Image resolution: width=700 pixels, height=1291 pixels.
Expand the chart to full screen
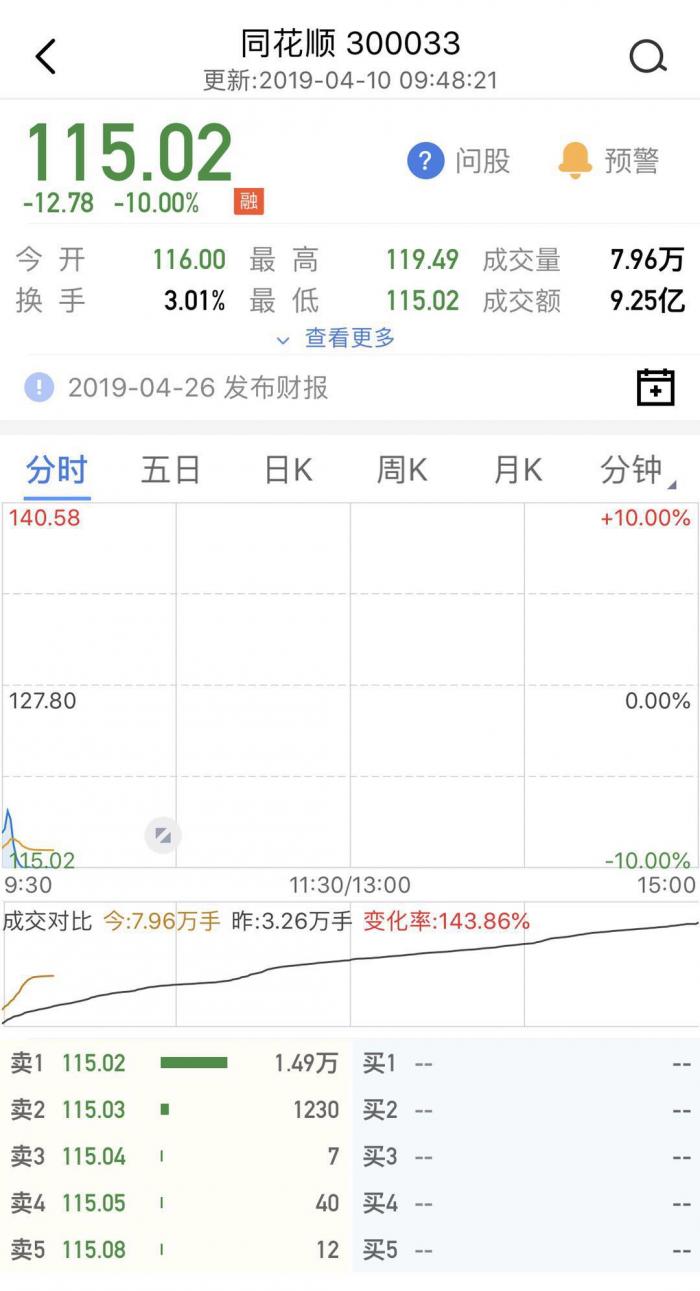163,835
